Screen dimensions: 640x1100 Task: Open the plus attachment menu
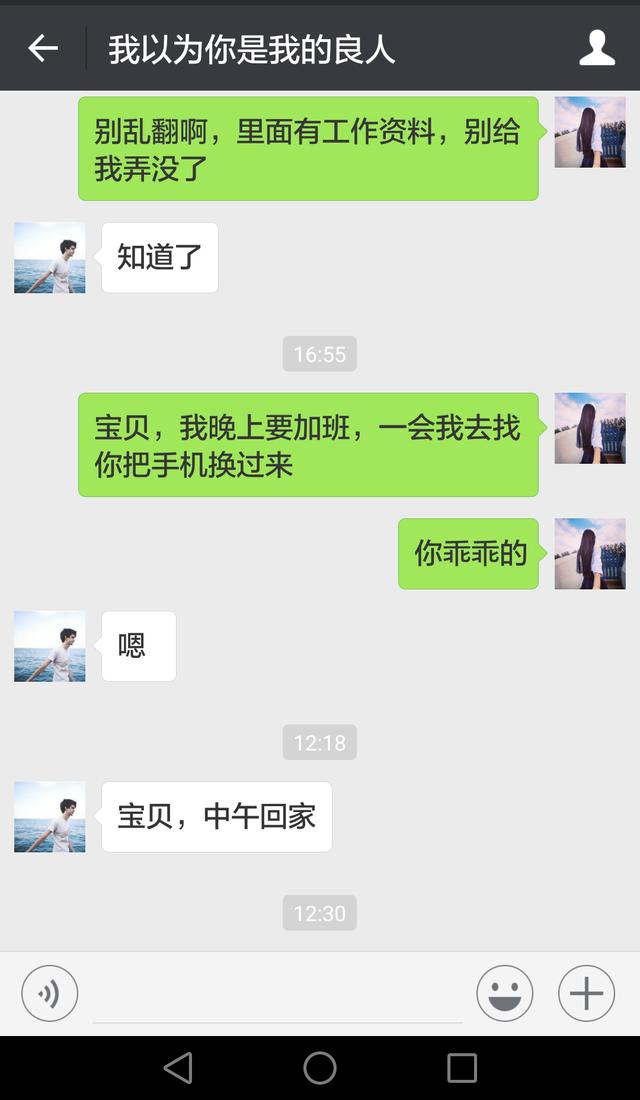click(586, 993)
